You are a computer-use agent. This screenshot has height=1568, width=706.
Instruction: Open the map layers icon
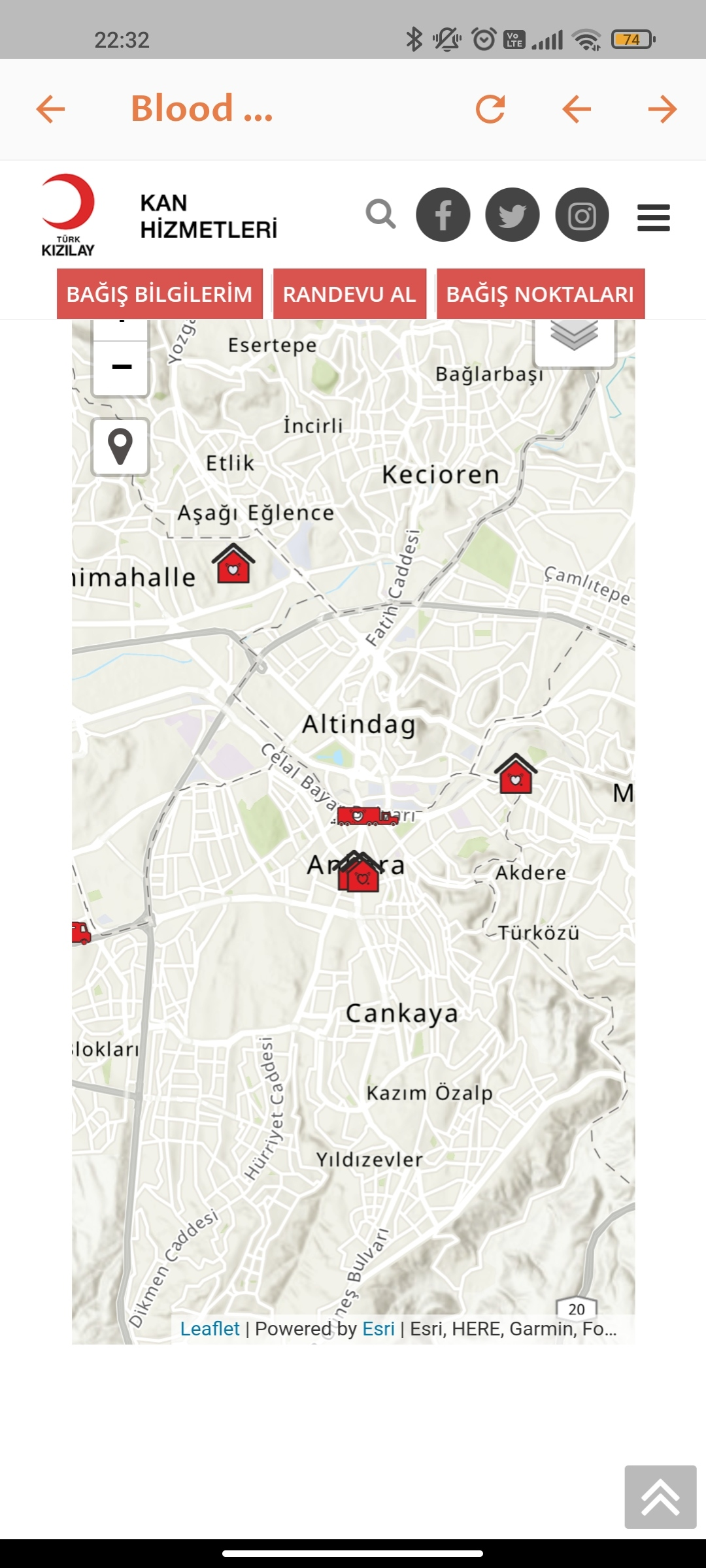pyautogui.click(x=575, y=335)
